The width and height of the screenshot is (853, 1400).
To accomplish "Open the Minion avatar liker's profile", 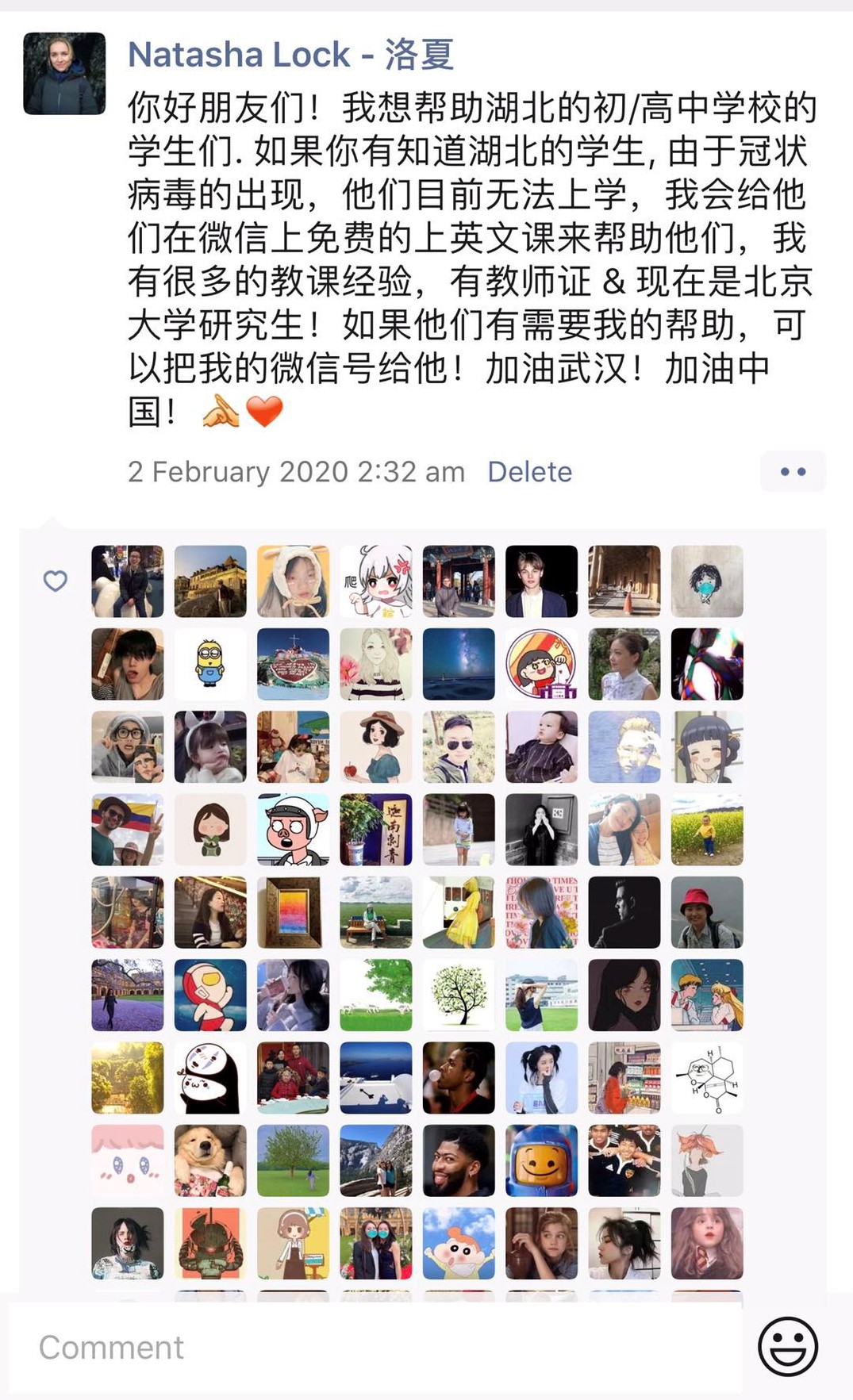I will pyautogui.click(x=210, y=664).
